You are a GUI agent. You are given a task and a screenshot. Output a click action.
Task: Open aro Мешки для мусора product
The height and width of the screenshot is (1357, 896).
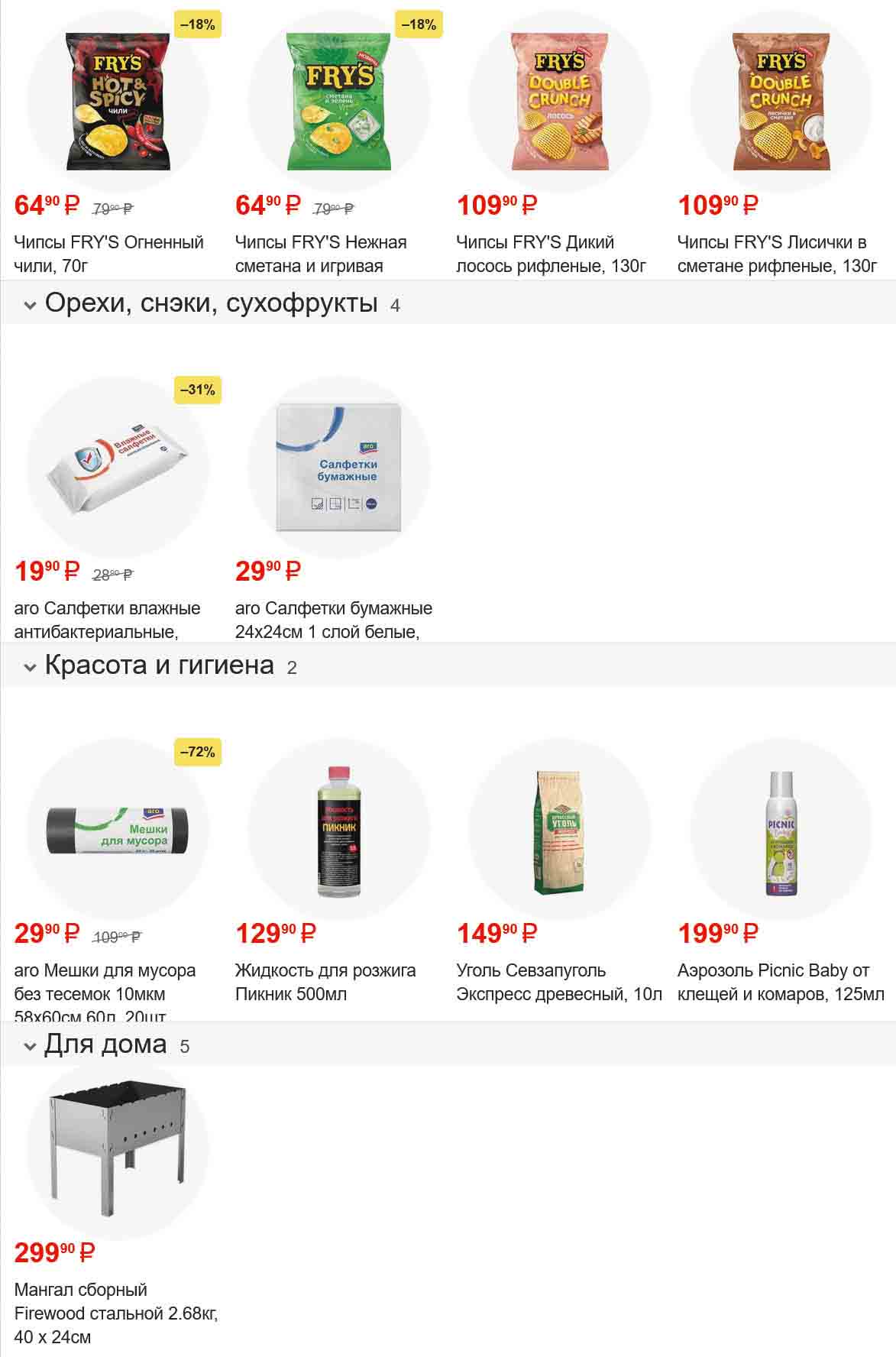tap(117, 829)
